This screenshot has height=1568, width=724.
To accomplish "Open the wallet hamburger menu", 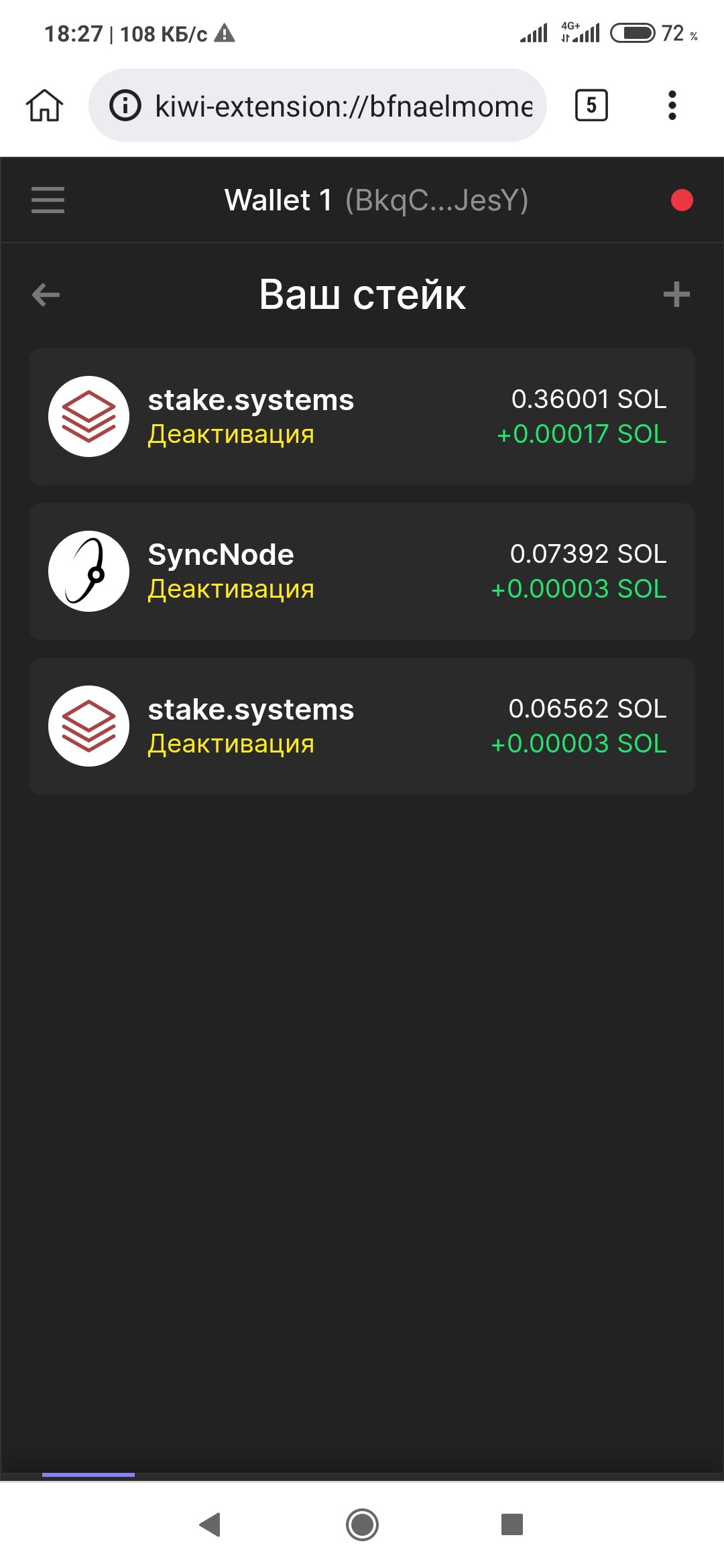I will click(x=48, y=200).
